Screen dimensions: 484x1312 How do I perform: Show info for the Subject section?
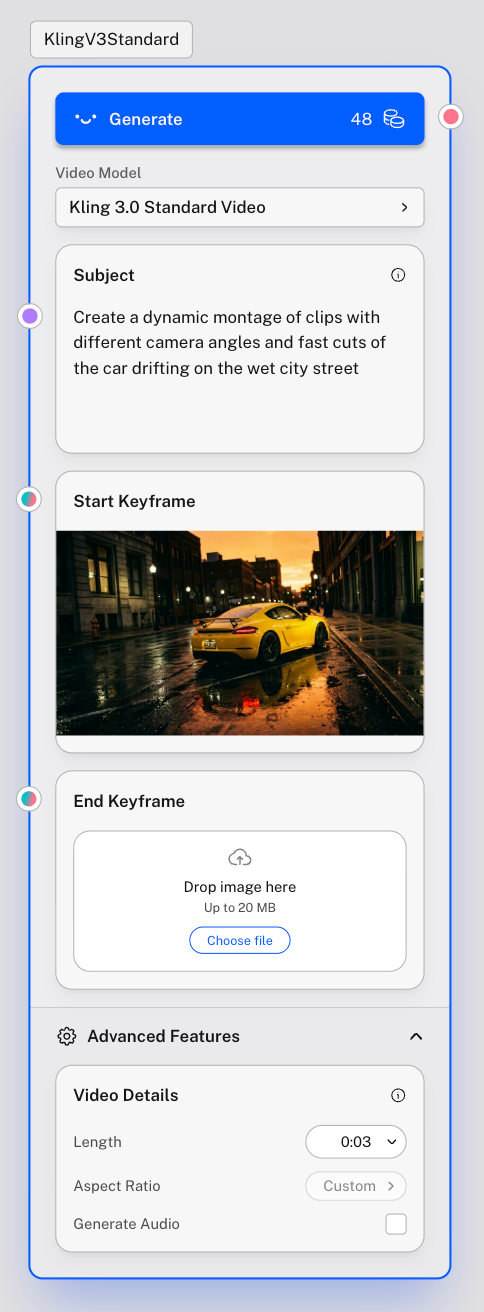(x=398, y=275)
